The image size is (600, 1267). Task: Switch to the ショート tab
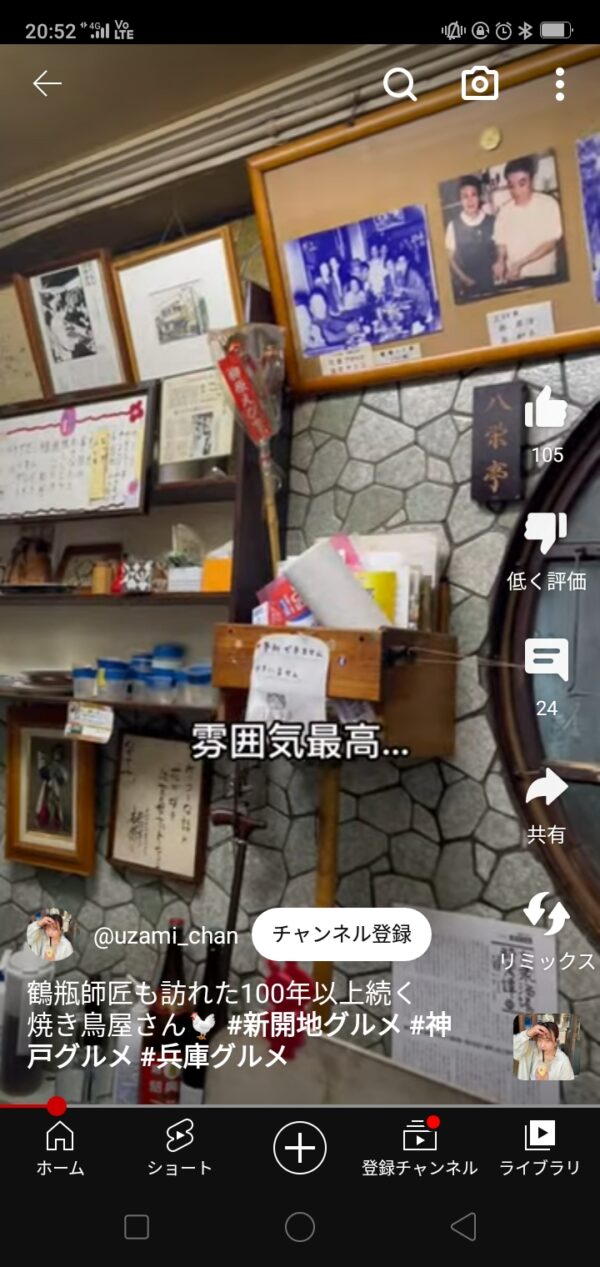tap(180, 1147)
